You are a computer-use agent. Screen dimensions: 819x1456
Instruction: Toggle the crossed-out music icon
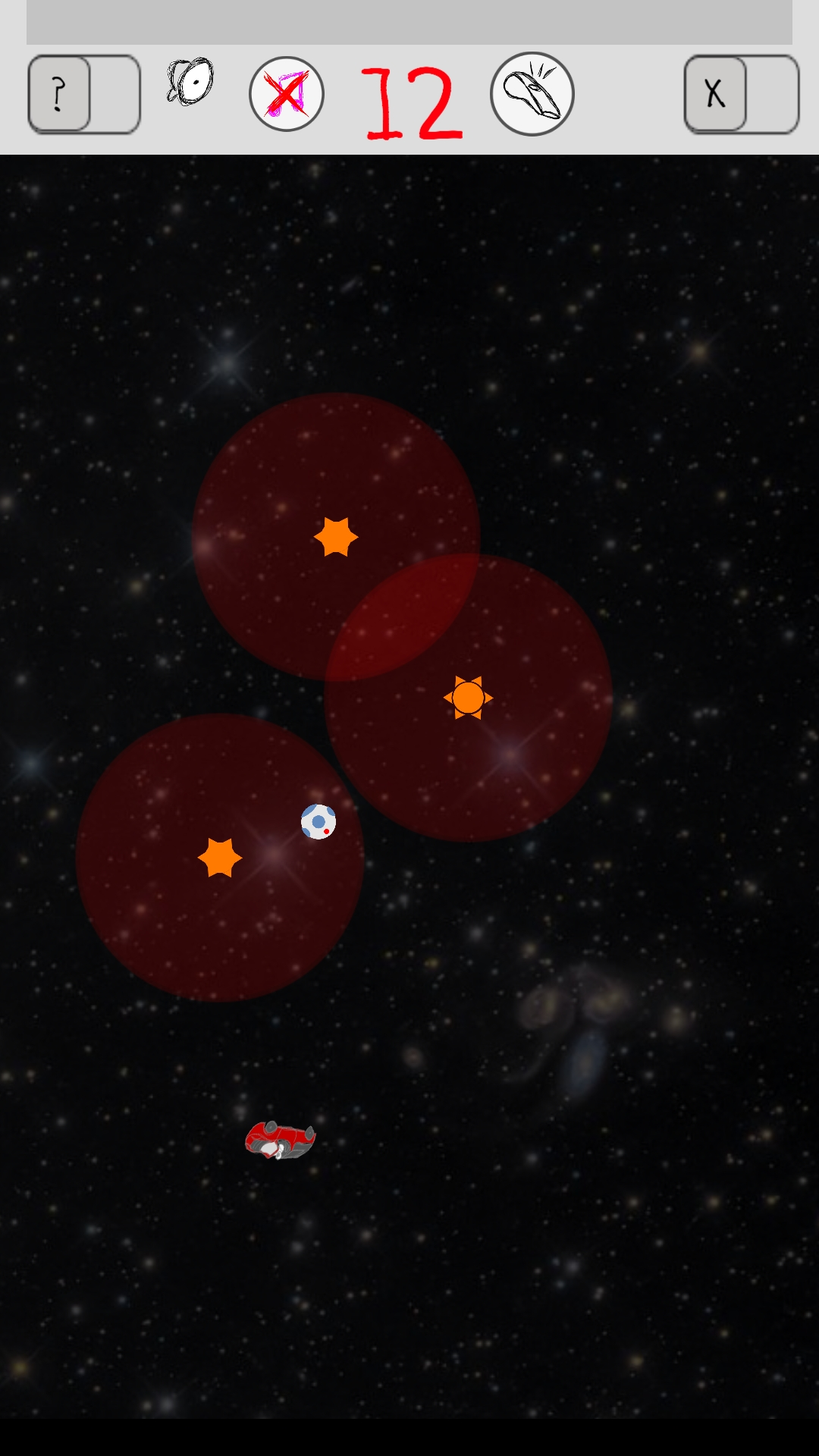pyautogui.click(x=287, y=94)
